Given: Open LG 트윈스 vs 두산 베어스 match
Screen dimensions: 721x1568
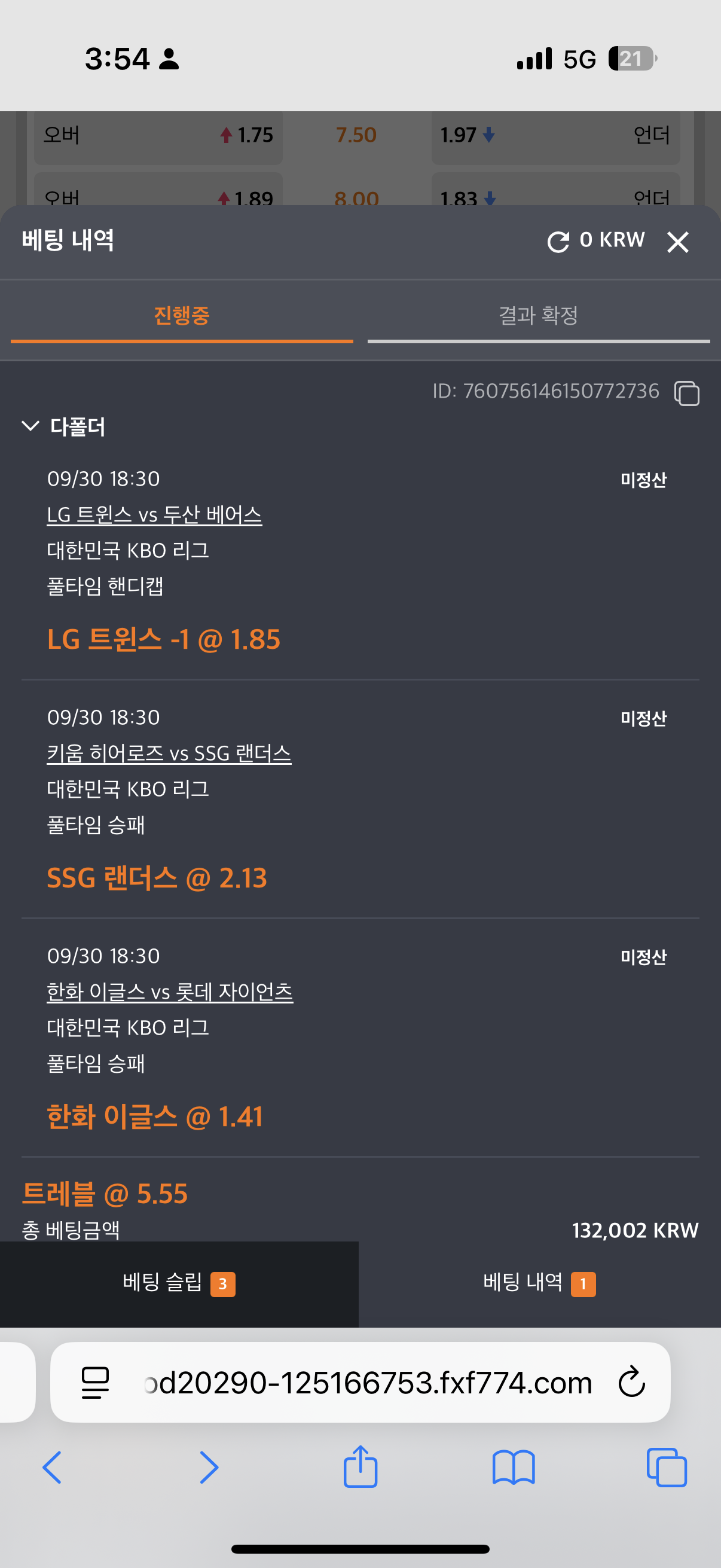Looking at the screenshot, I should point(155,515).
